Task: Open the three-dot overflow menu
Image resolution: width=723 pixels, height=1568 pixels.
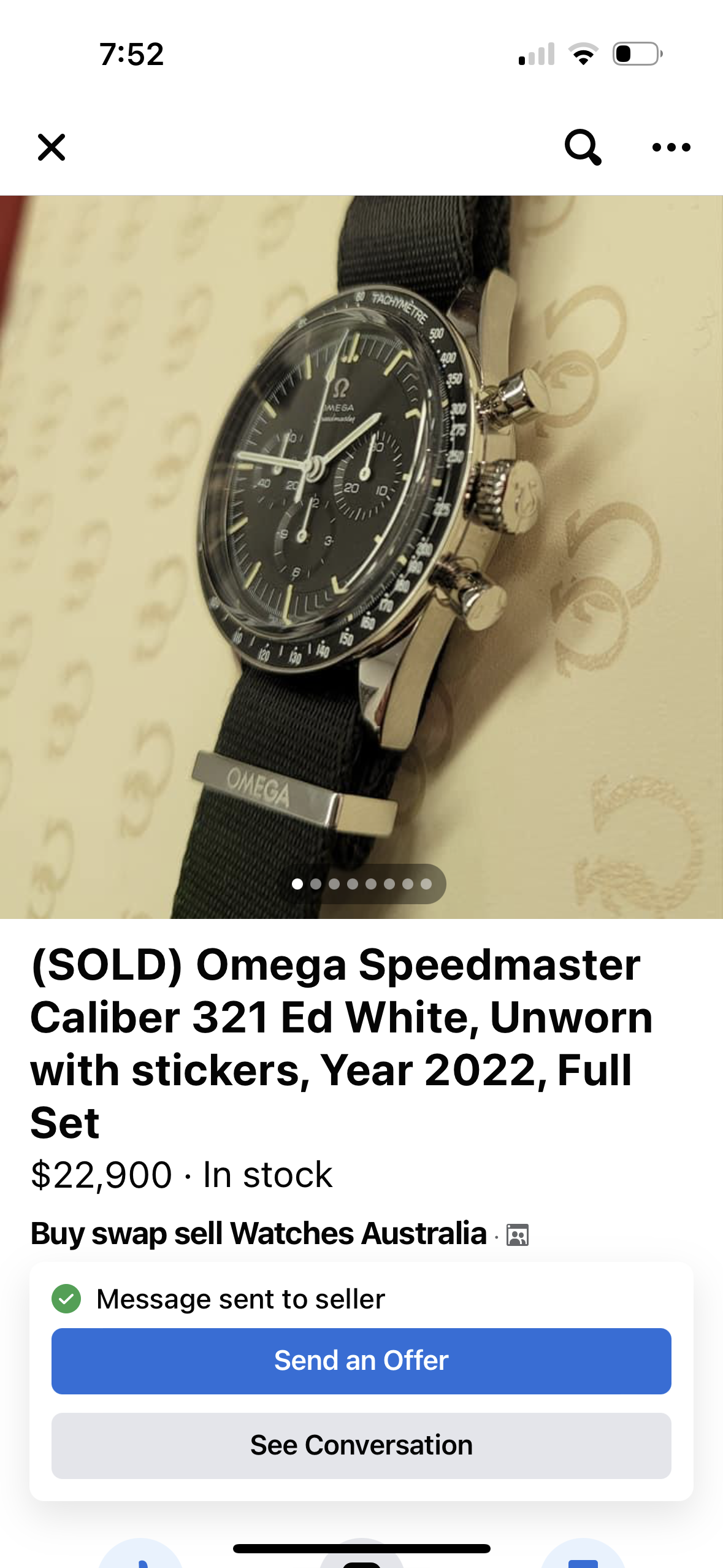Action: tap(671, 147)
